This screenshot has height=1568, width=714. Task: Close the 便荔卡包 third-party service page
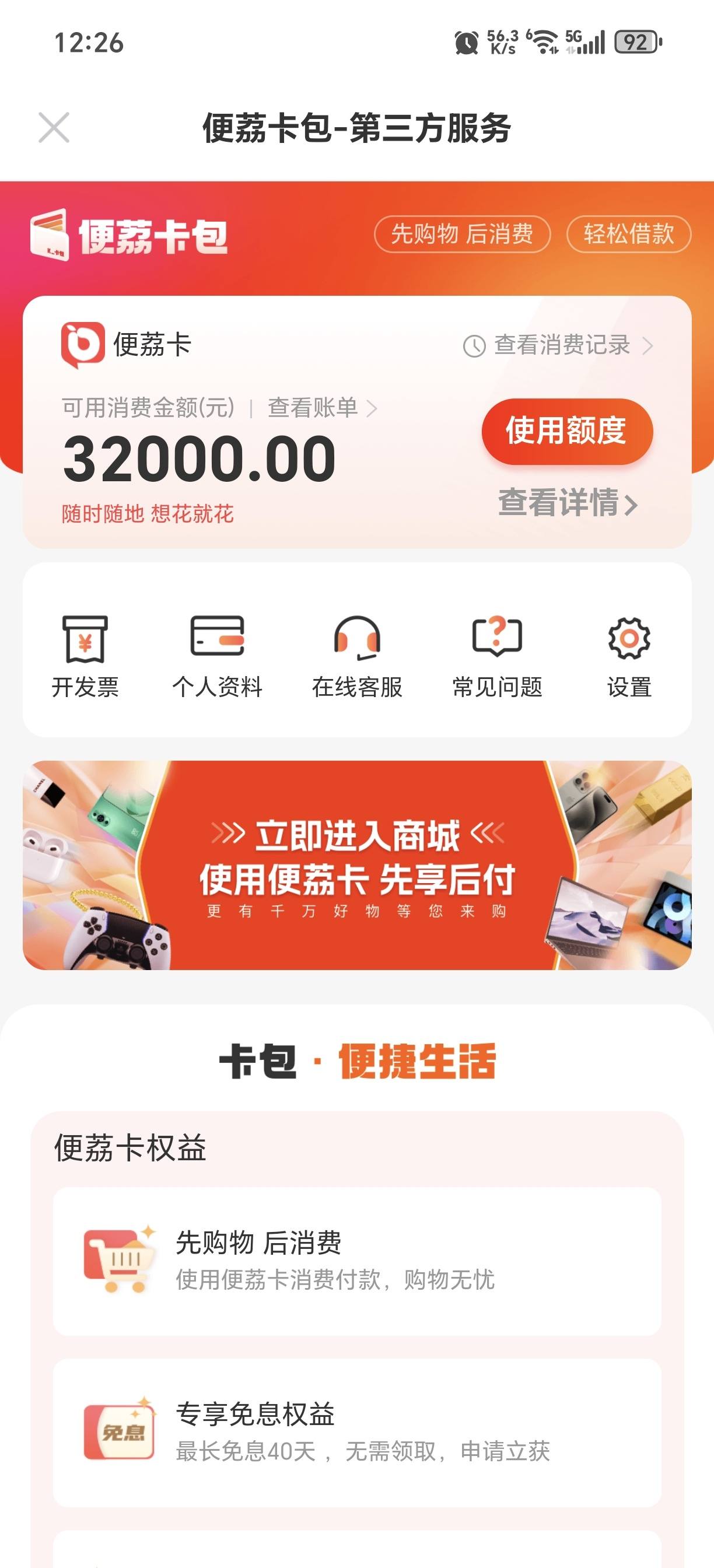point(54,128)
